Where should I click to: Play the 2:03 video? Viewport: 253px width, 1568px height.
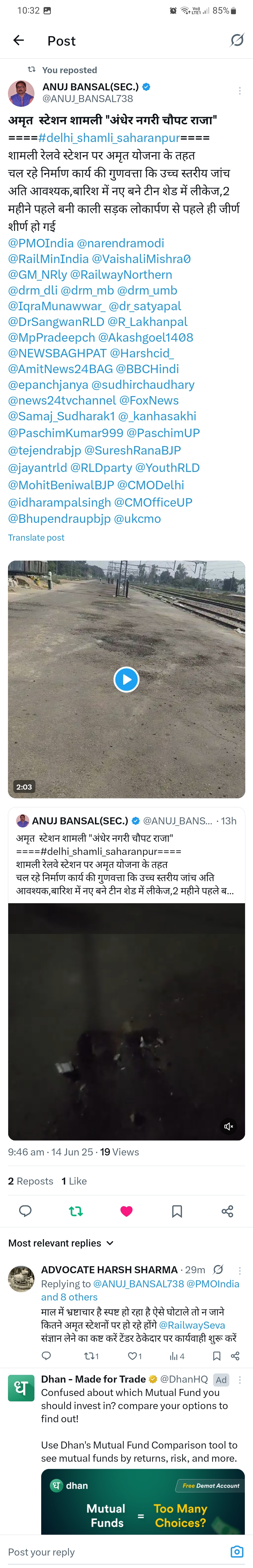pyautogui.click(x=126, y=679)
